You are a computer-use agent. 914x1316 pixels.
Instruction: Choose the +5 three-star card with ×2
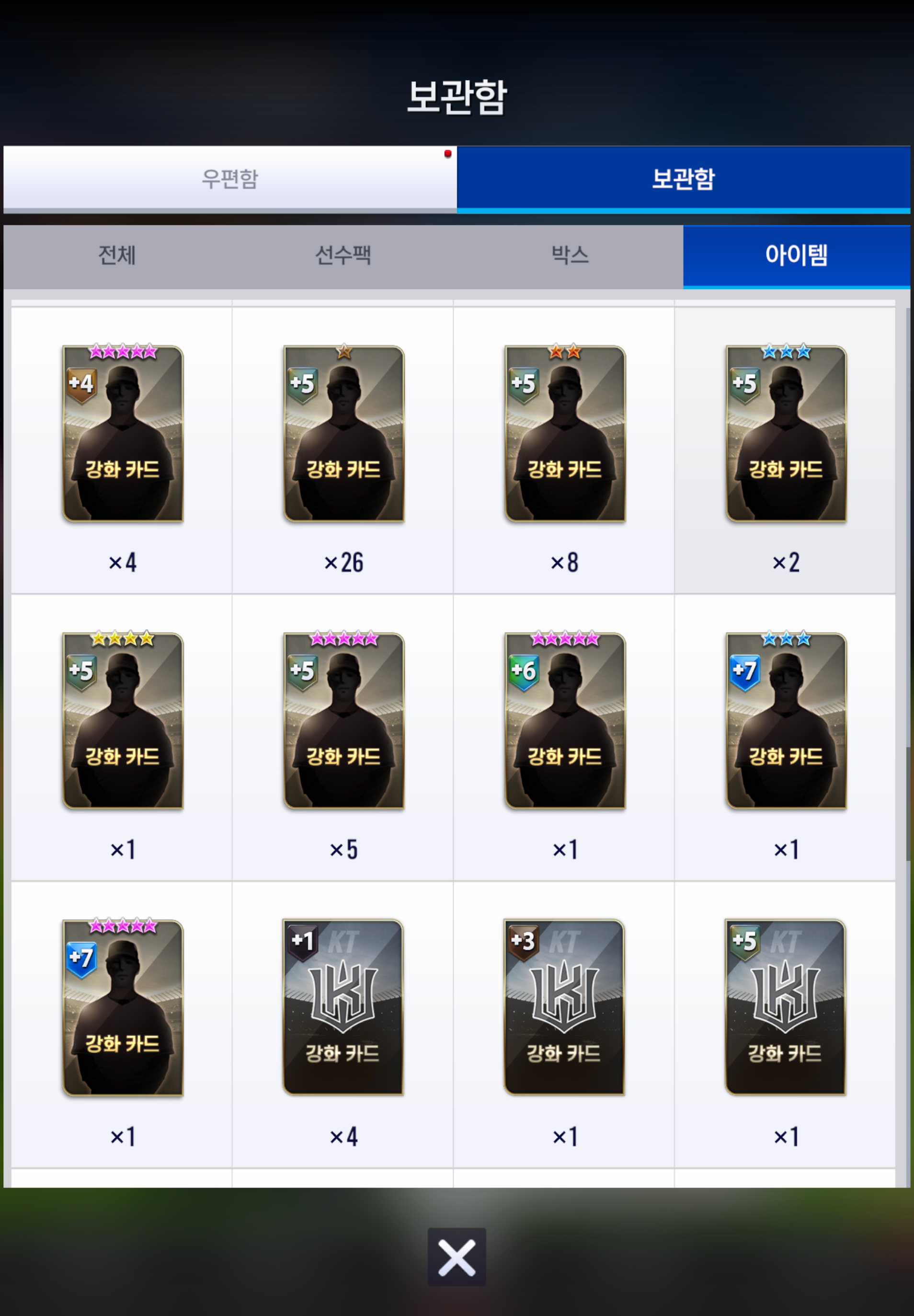click(x=786, y=434)
